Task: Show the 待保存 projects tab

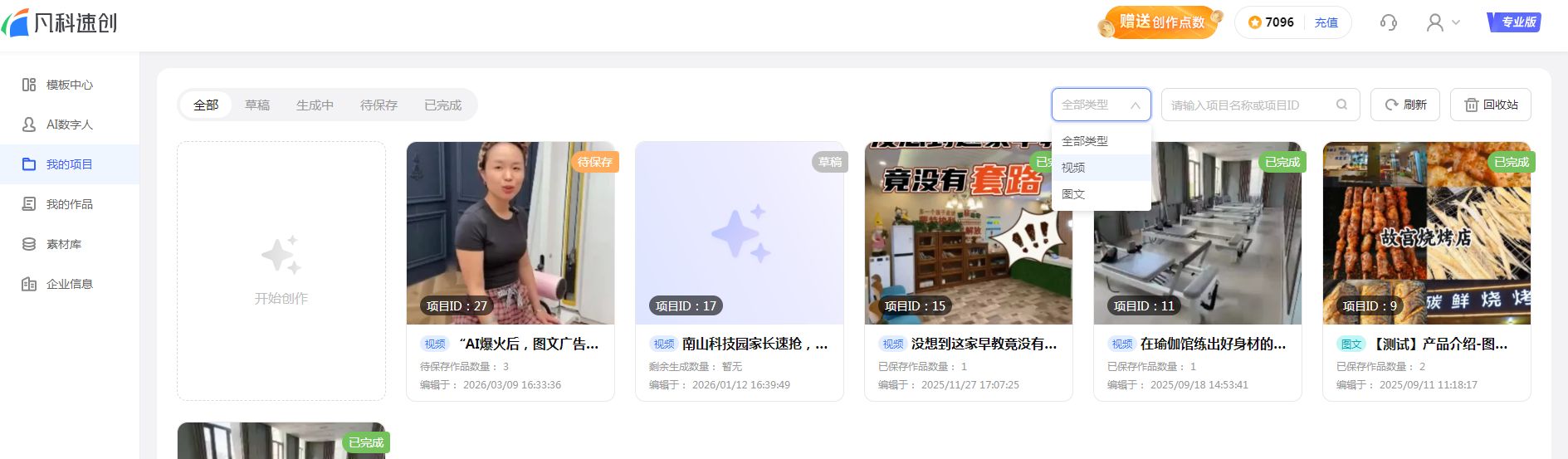Action: [x=379, y=105]
